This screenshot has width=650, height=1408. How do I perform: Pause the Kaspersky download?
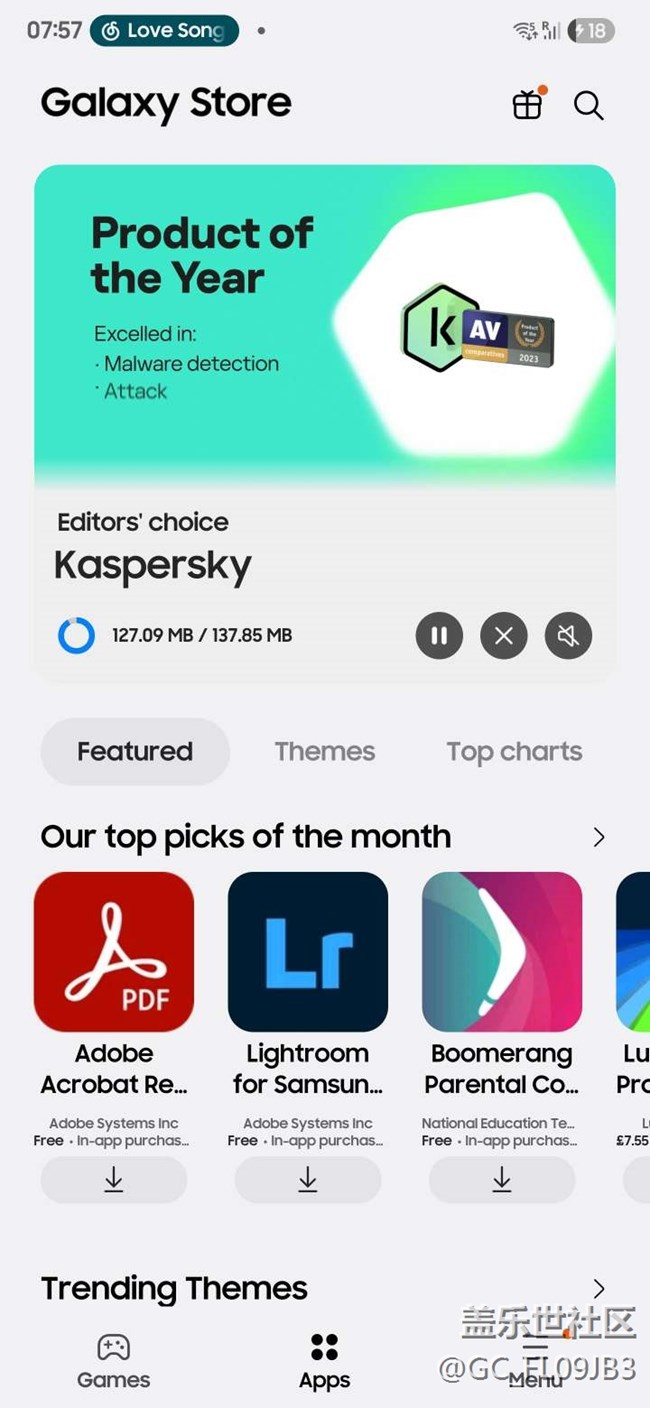click(x=439, y=635)
